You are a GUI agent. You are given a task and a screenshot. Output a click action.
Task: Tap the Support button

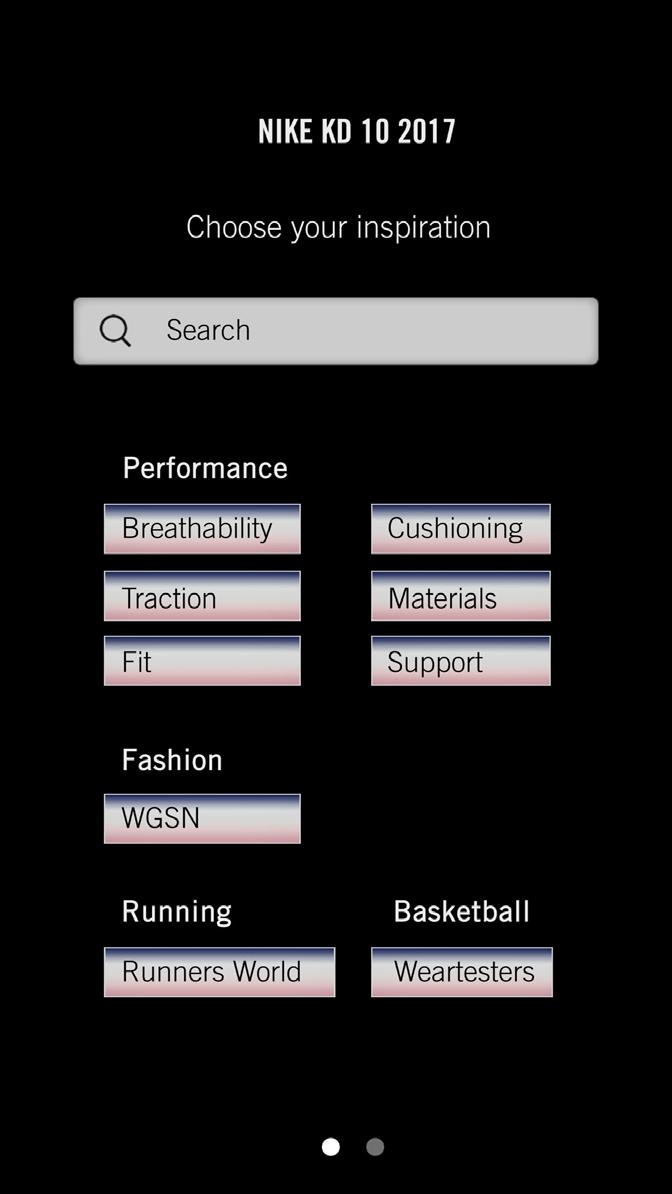pyautogui.click(x=460, y=661)
